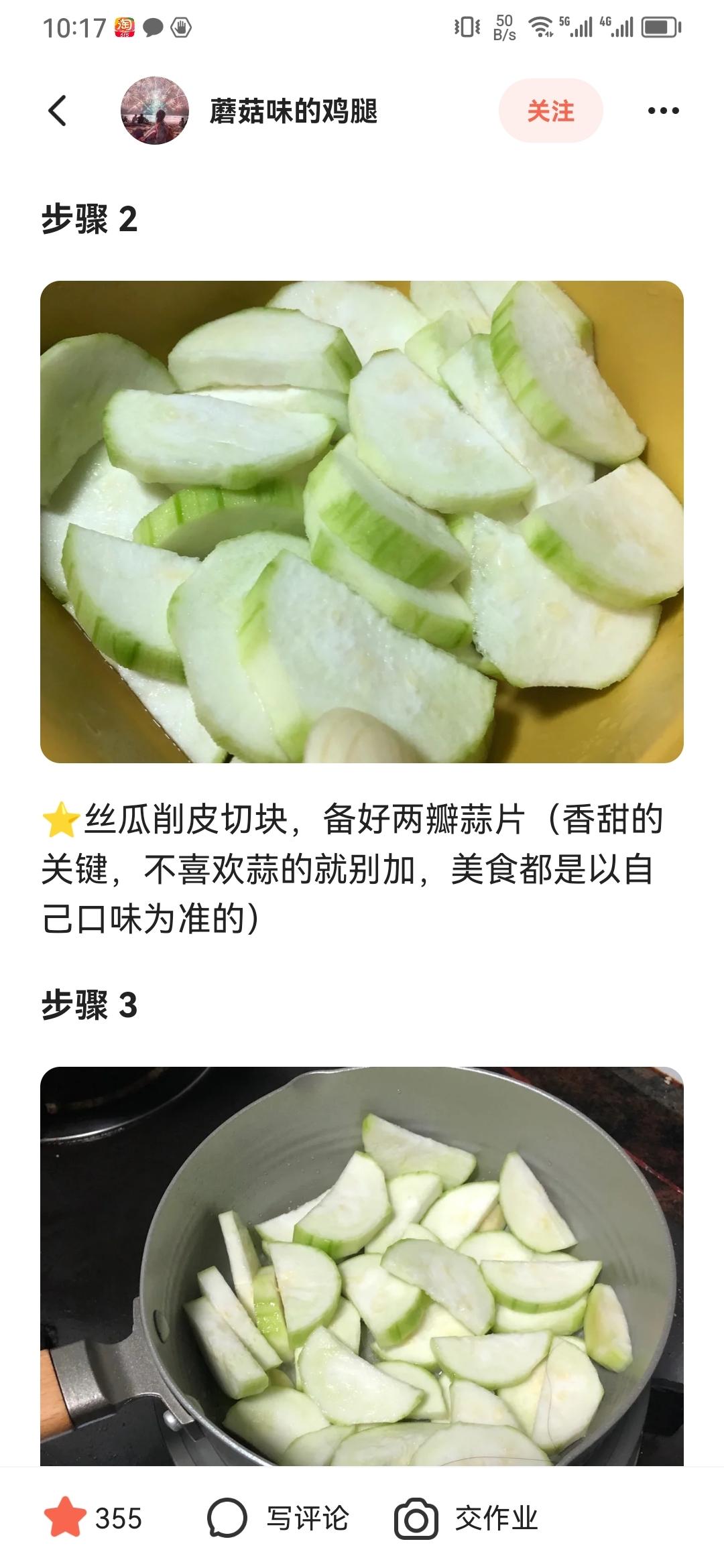Open the author avatar of 蘑菇味的鸡腿
The image size is (724, 1568).
155,111
